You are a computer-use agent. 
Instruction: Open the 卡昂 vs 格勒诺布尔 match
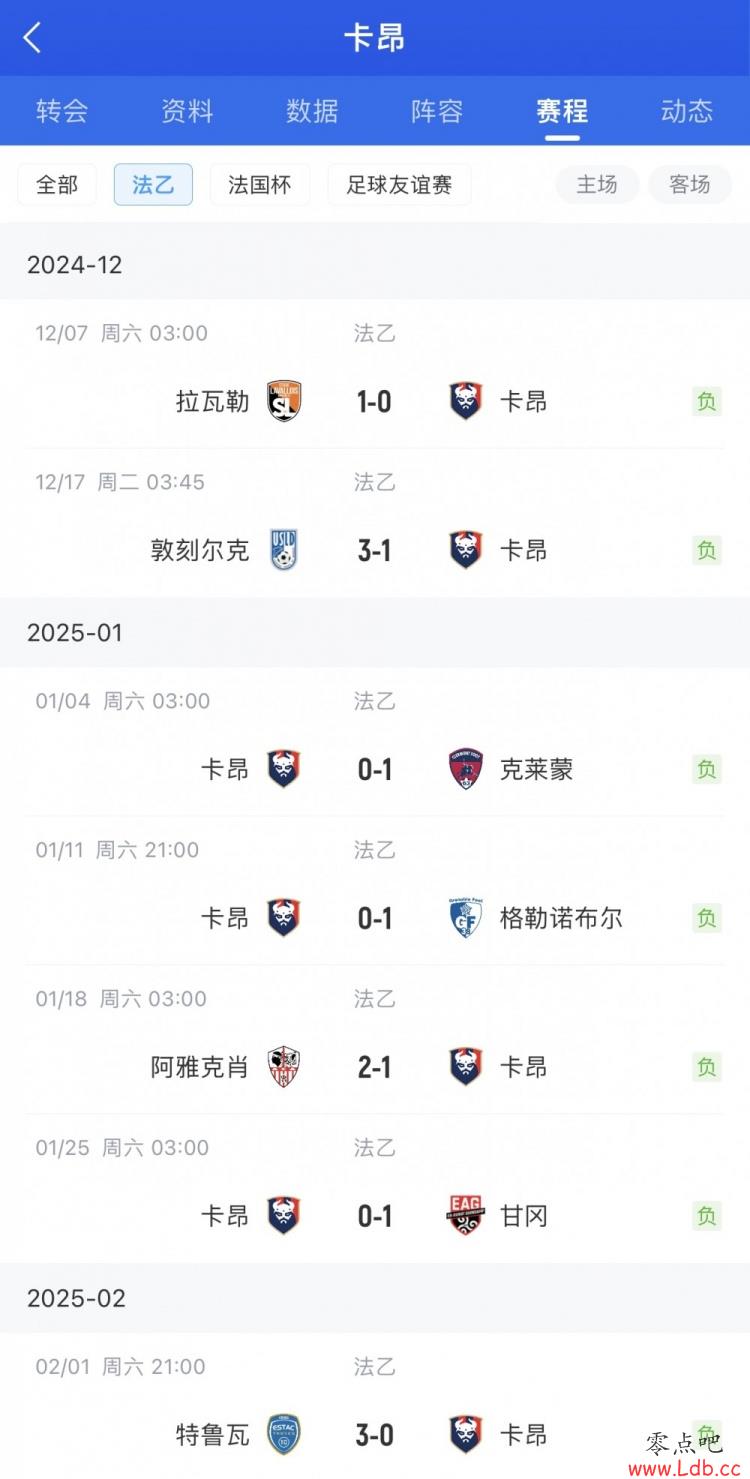(375, 891)
